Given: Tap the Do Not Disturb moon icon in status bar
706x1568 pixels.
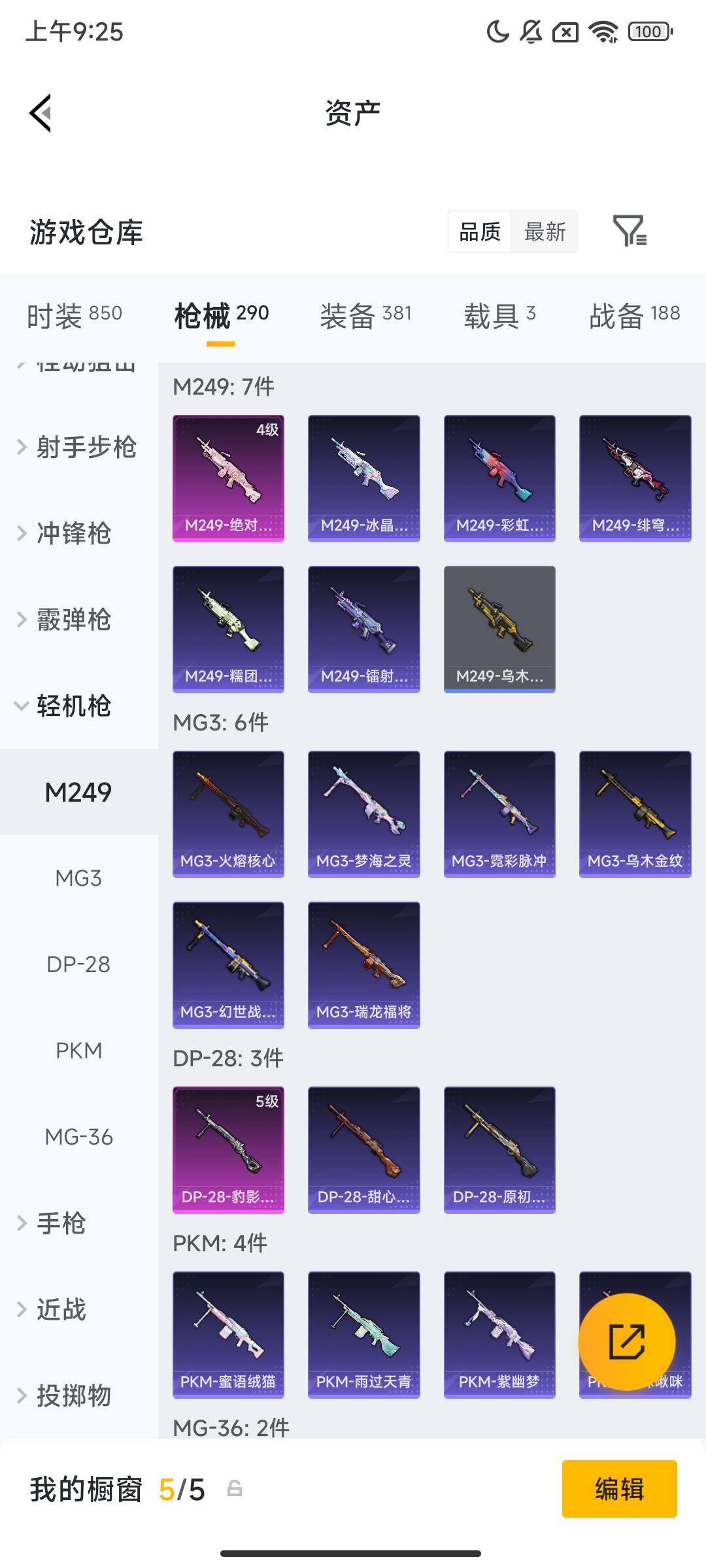Looking at the screenshot, I should coord(497,31).
